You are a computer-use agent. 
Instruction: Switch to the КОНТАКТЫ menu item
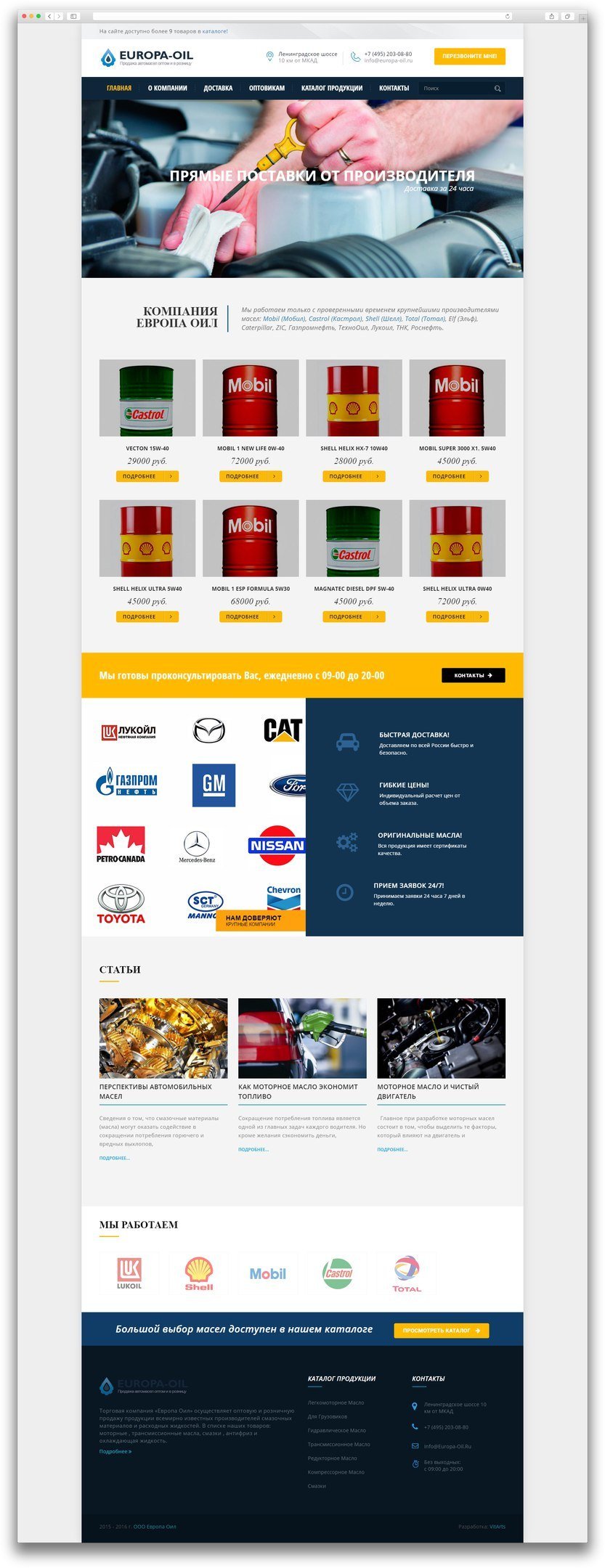(x=394, y=89)
